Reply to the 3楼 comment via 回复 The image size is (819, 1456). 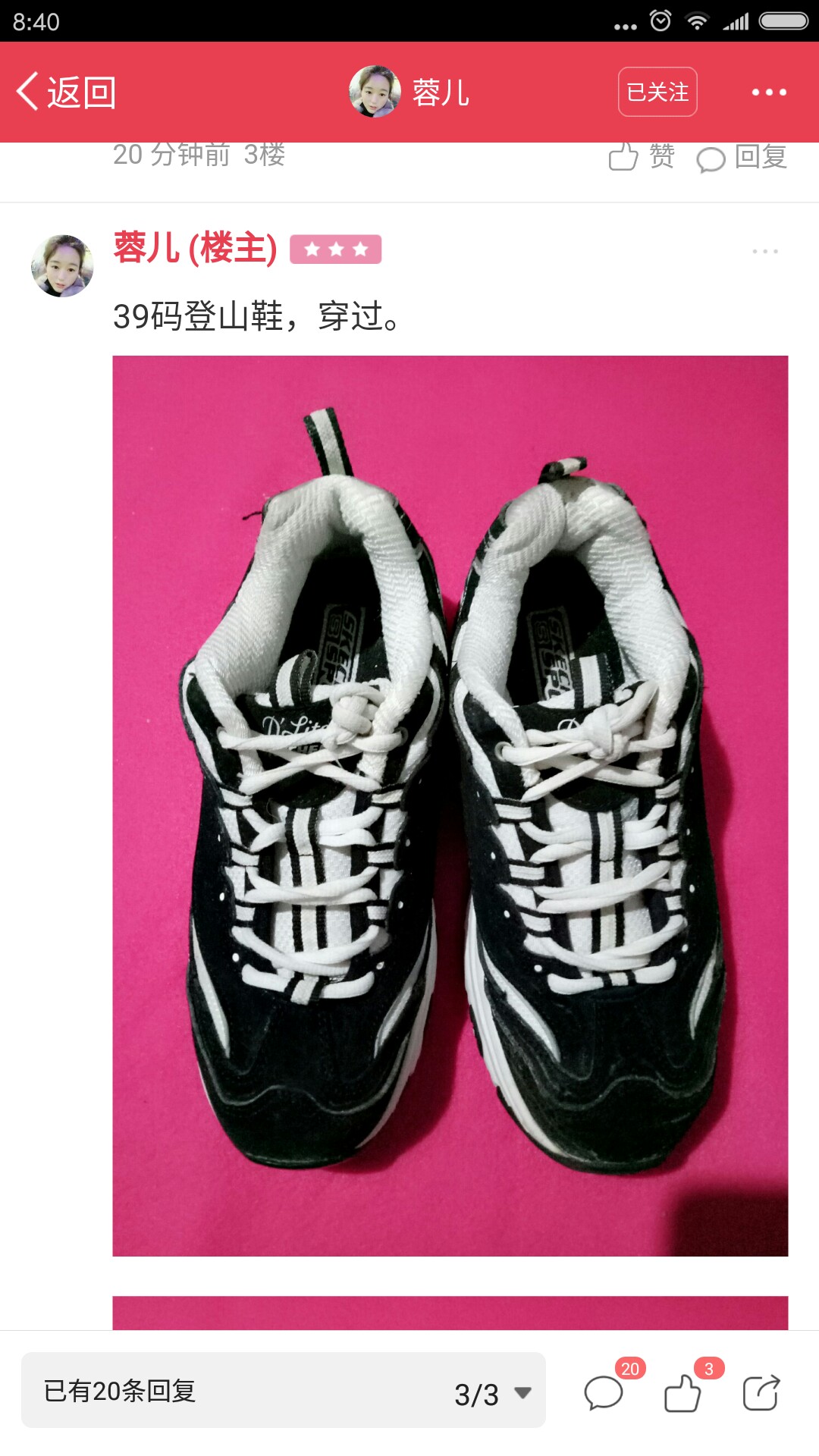742,157
